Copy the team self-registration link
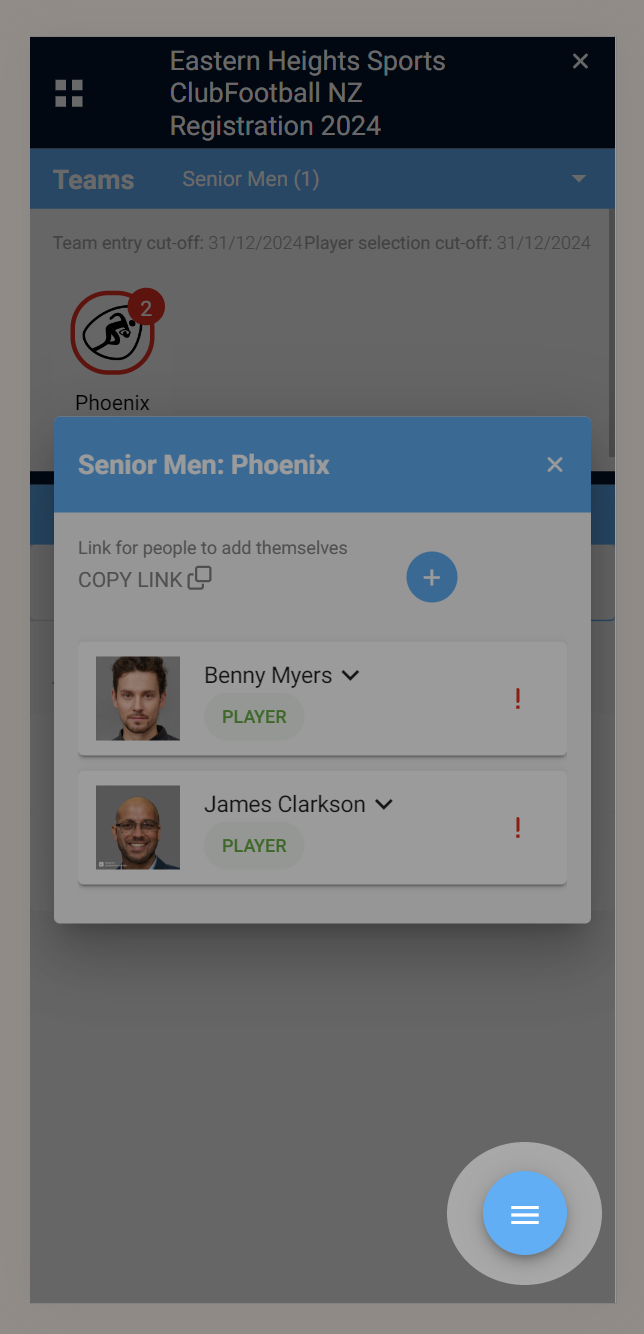Viewport: 644px width, 1334px height. coord(145,579)
